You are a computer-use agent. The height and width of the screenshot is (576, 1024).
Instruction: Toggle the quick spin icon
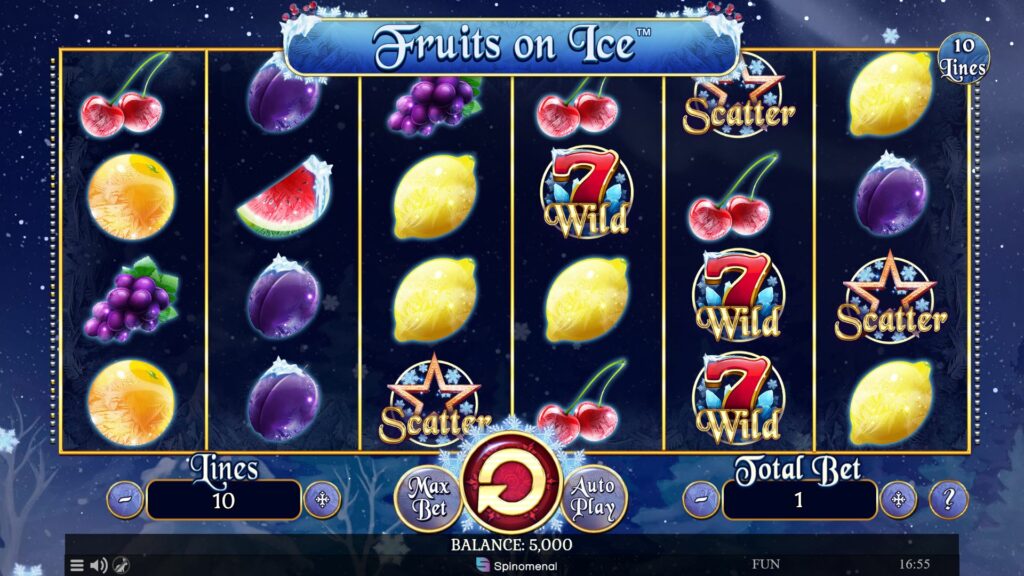tap(121, 565)
